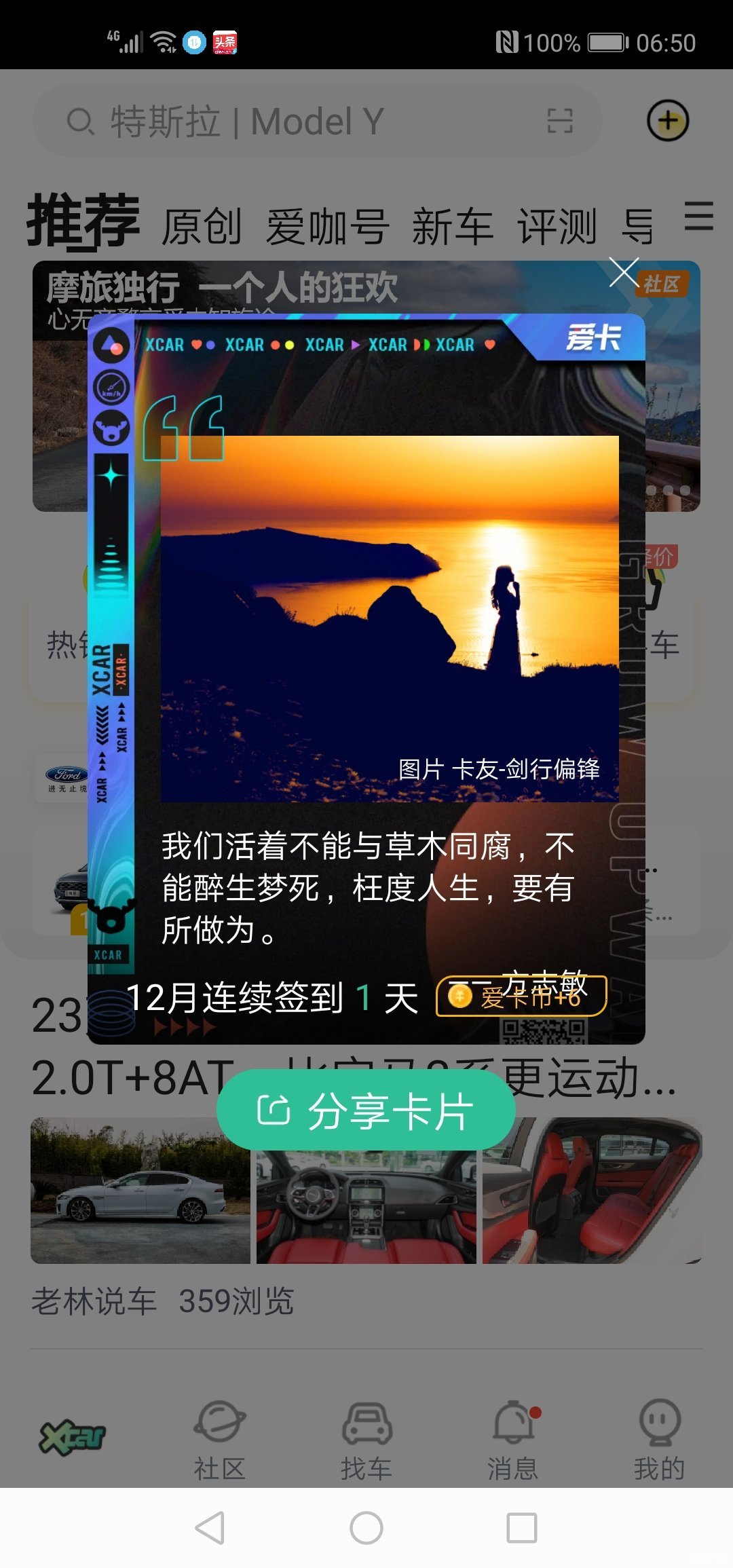Open the channel list menu icon
Viewport: 733px width, 1568px height.
click(x=698, y=217)
